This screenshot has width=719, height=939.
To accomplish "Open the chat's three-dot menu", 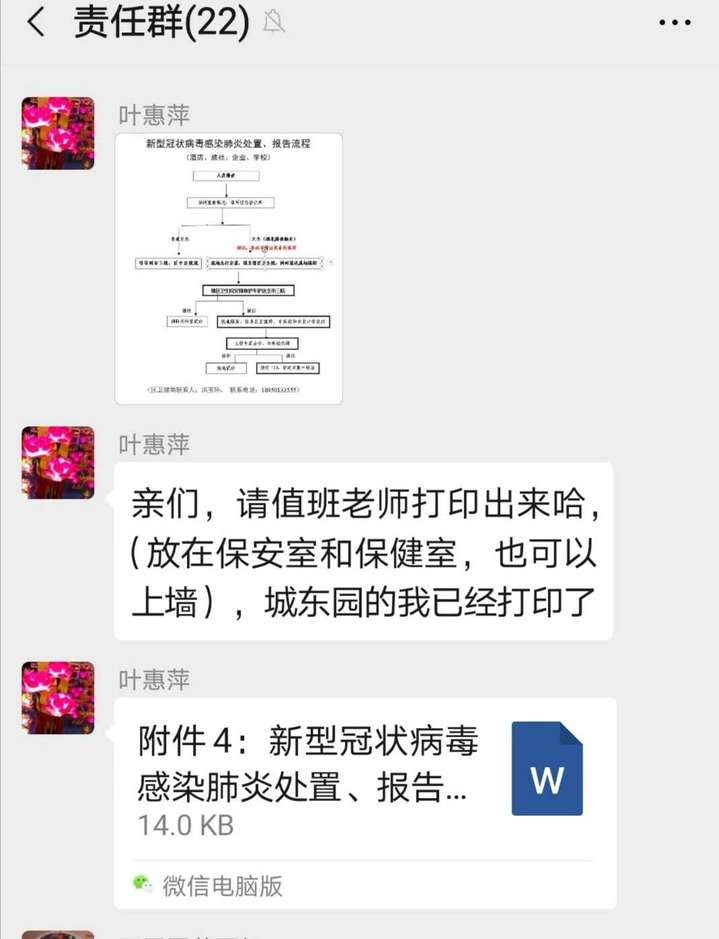I will click(x=675, y=22).
